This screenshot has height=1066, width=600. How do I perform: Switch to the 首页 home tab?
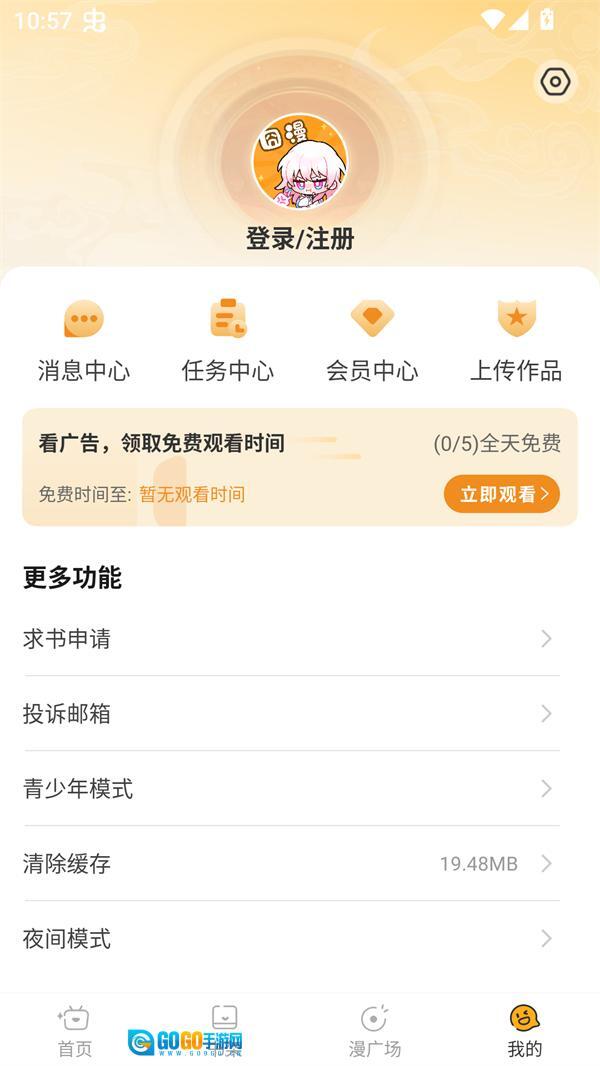[x=75, y=1031]
